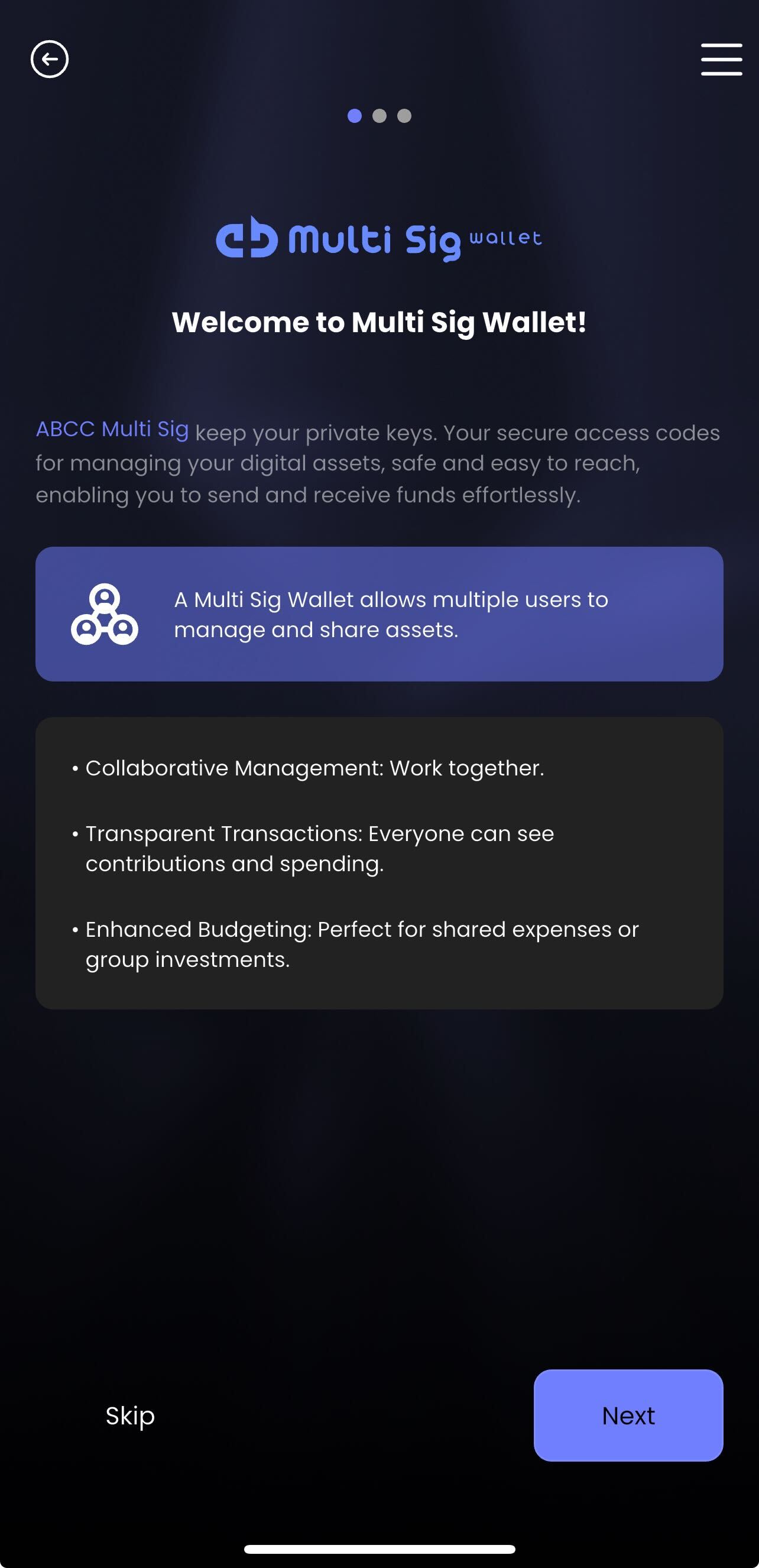759x1568 pixels.
Task: Open the hamburger menu
Action: point(721,59)
